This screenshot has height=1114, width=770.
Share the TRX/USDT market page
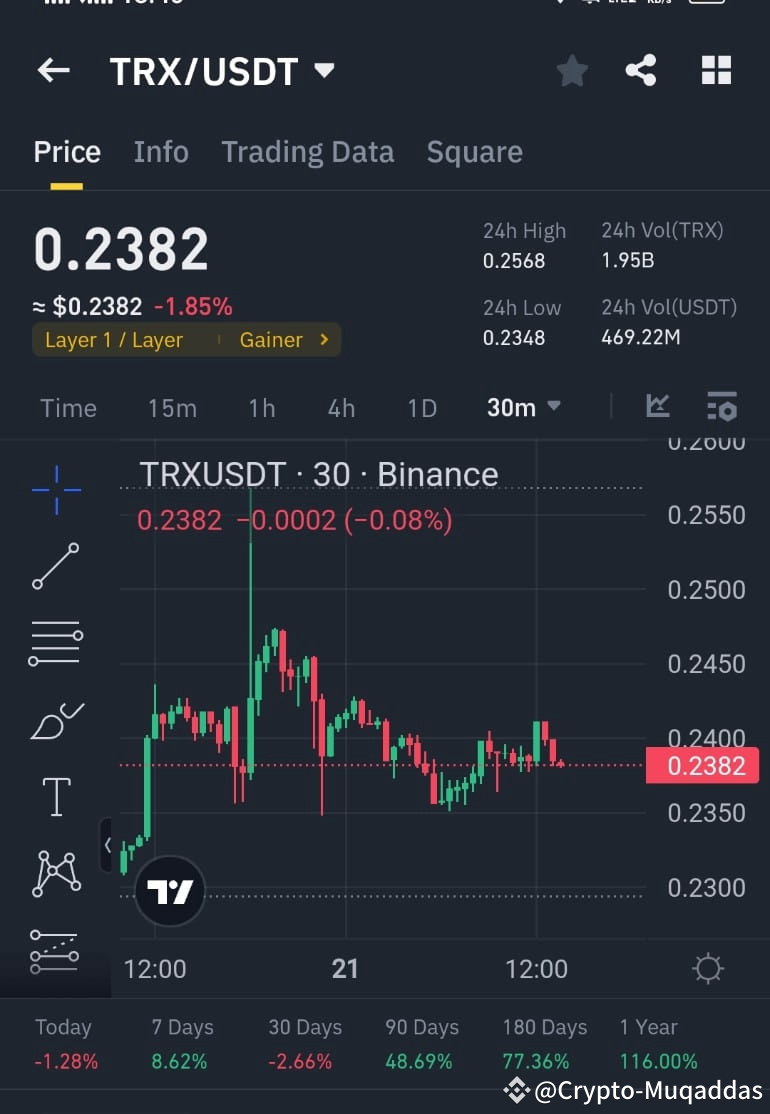click(x=641, y=70)
